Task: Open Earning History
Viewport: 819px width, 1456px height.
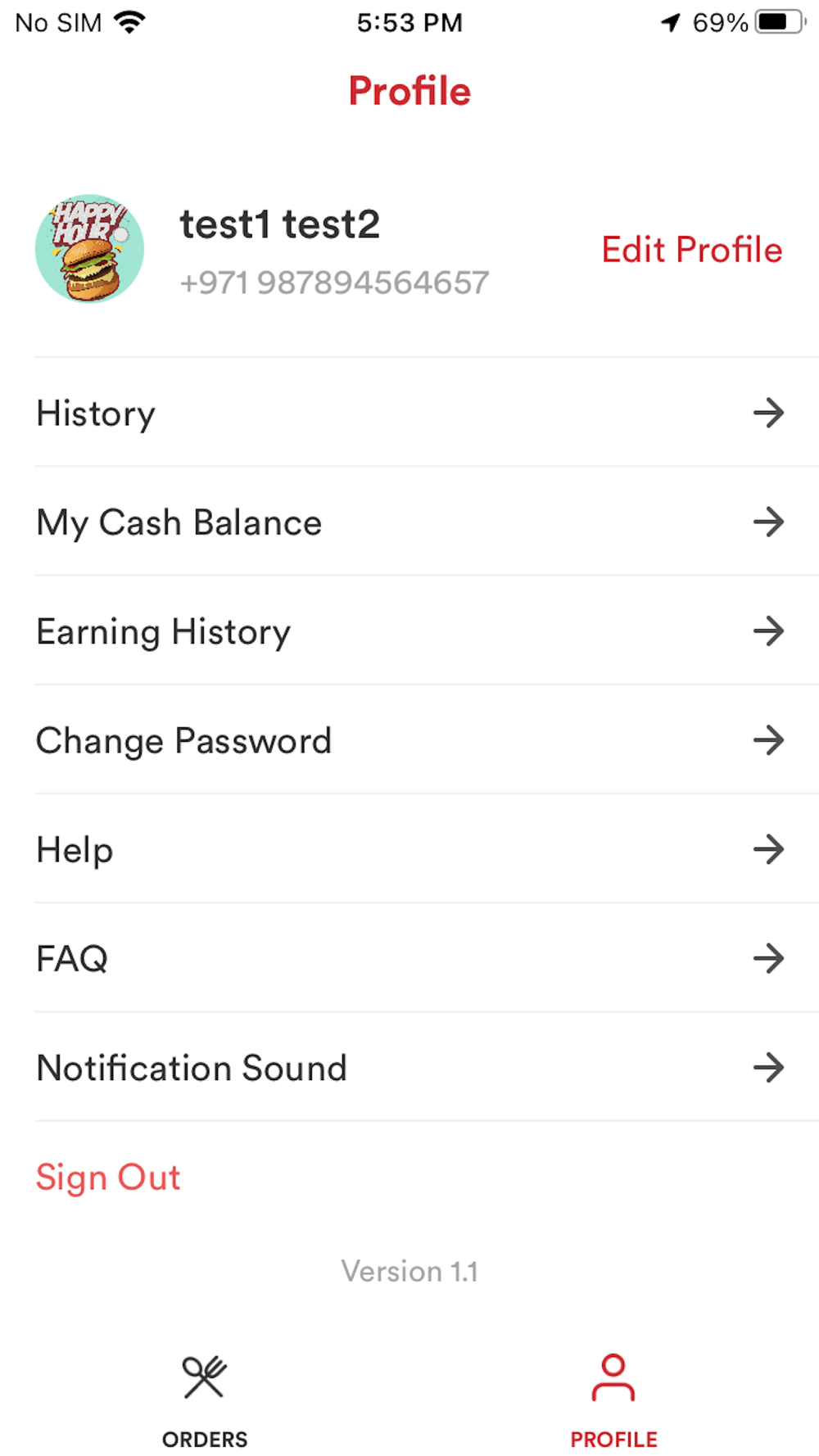Action: click(x=409, y=631)
